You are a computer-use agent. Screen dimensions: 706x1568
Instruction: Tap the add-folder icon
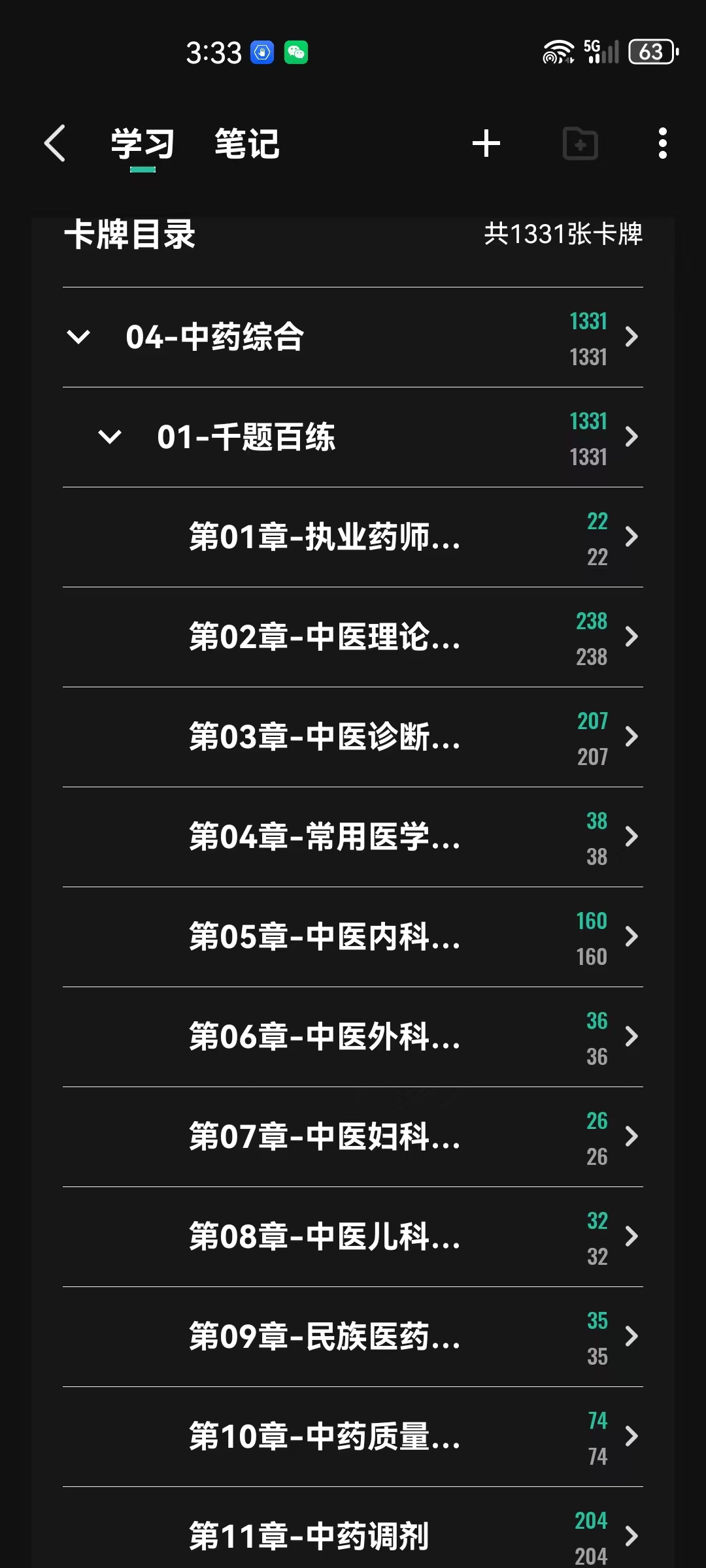point(580,143)
